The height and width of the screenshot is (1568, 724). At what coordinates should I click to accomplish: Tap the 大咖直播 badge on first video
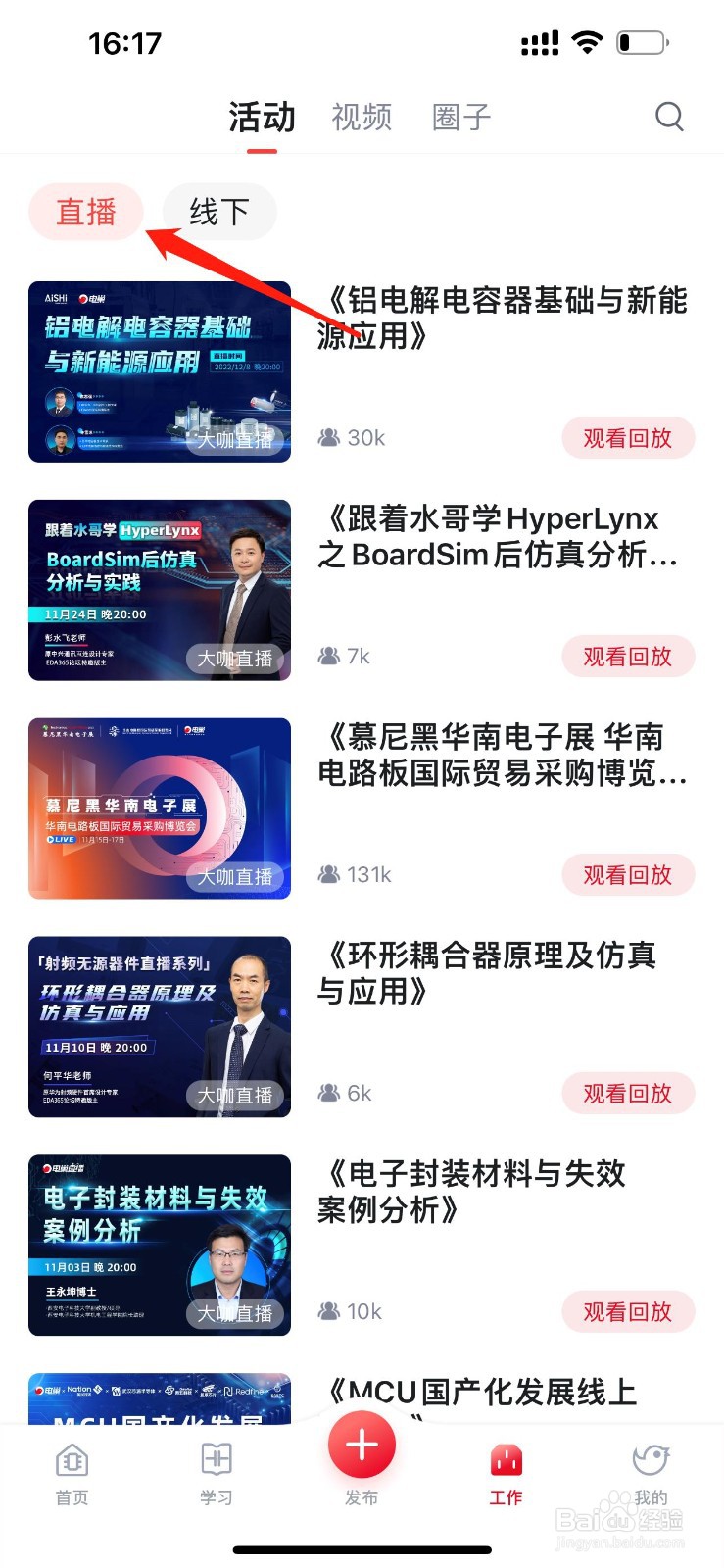(235, 440)
